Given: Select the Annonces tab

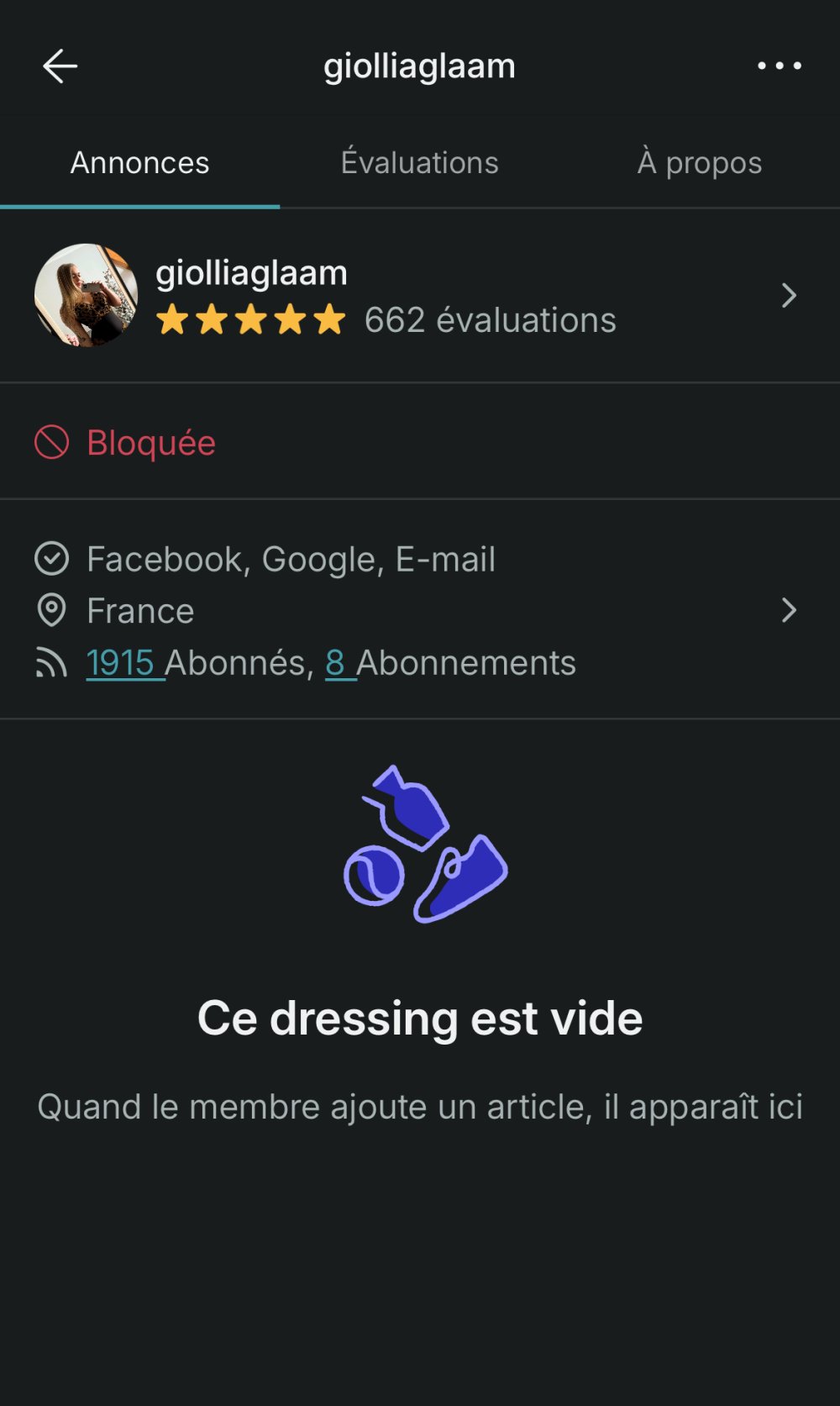Looking at the screenshot, I should point(139,163).
